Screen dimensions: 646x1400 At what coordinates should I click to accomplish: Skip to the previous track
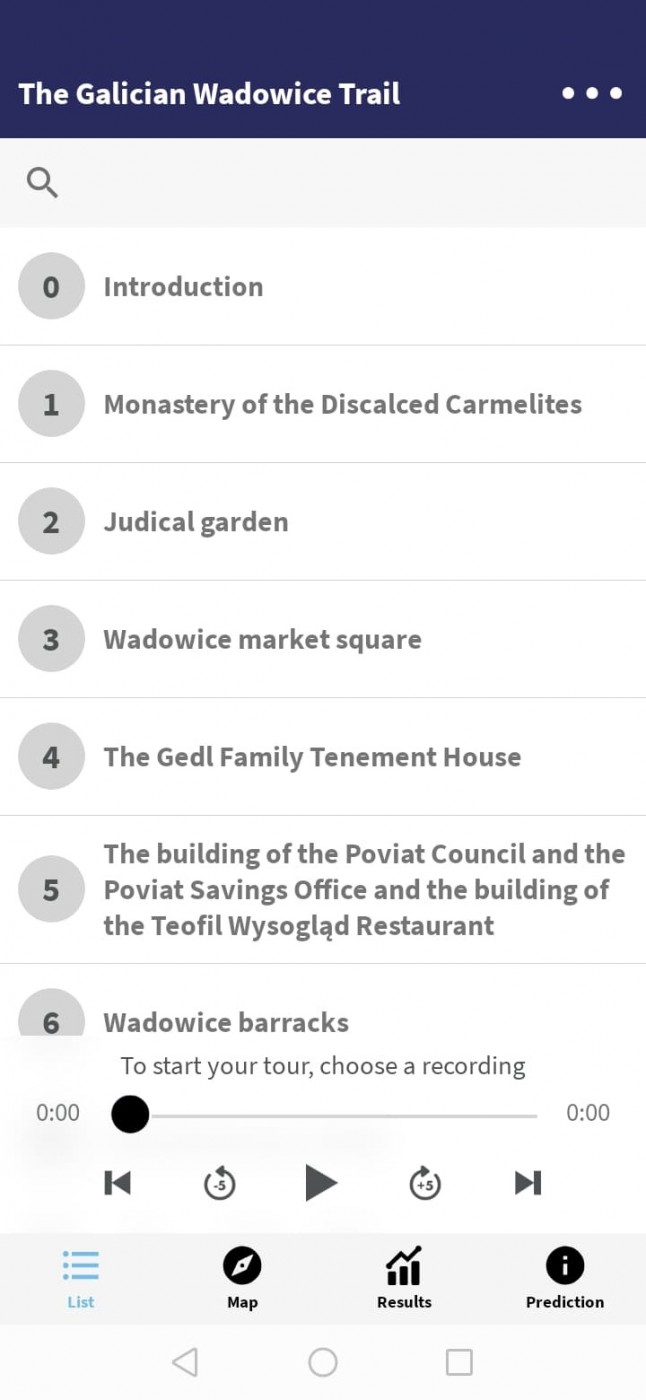pos(118,1183)
